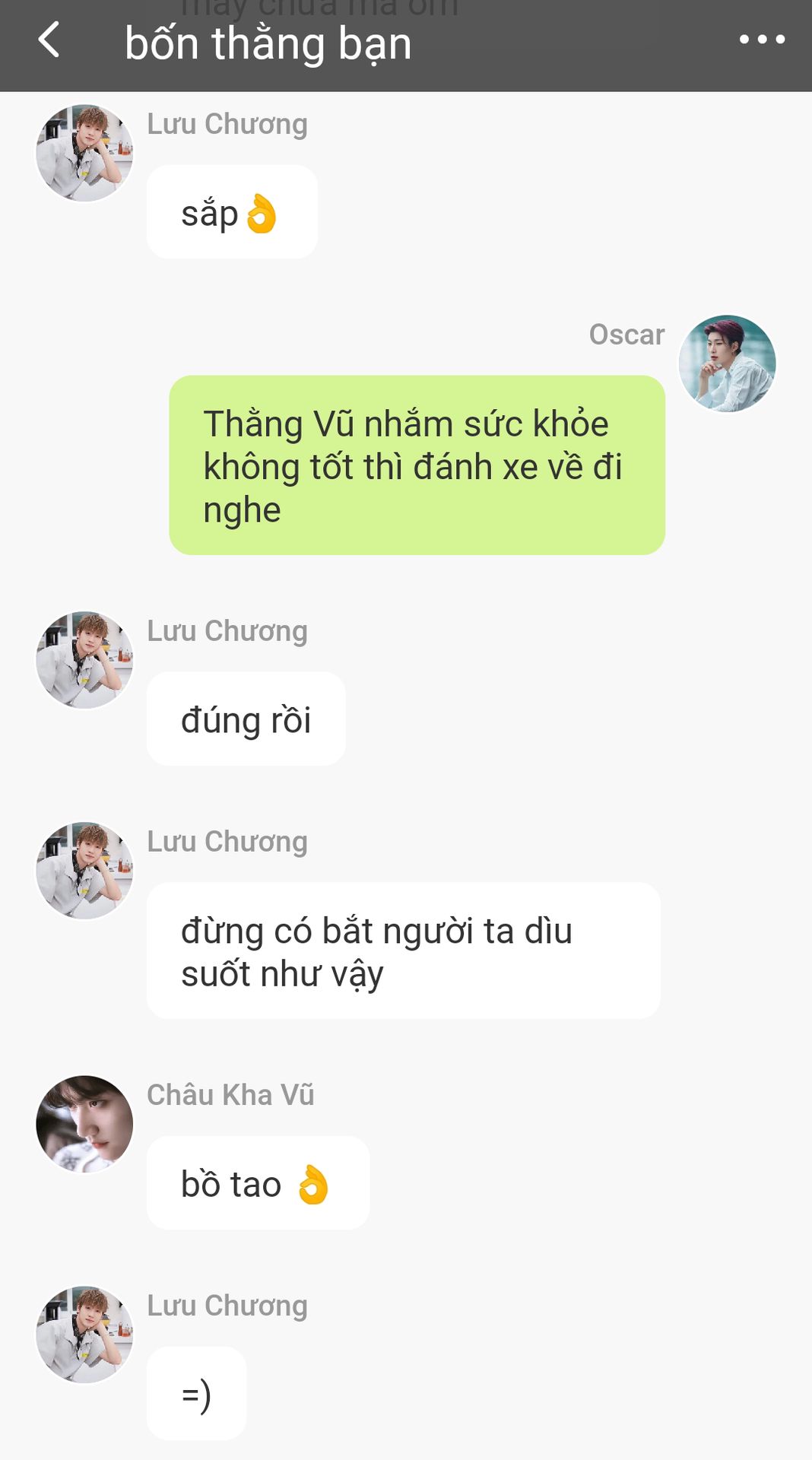Go back from the bốn thằng bạn chat

click(49, 40)
